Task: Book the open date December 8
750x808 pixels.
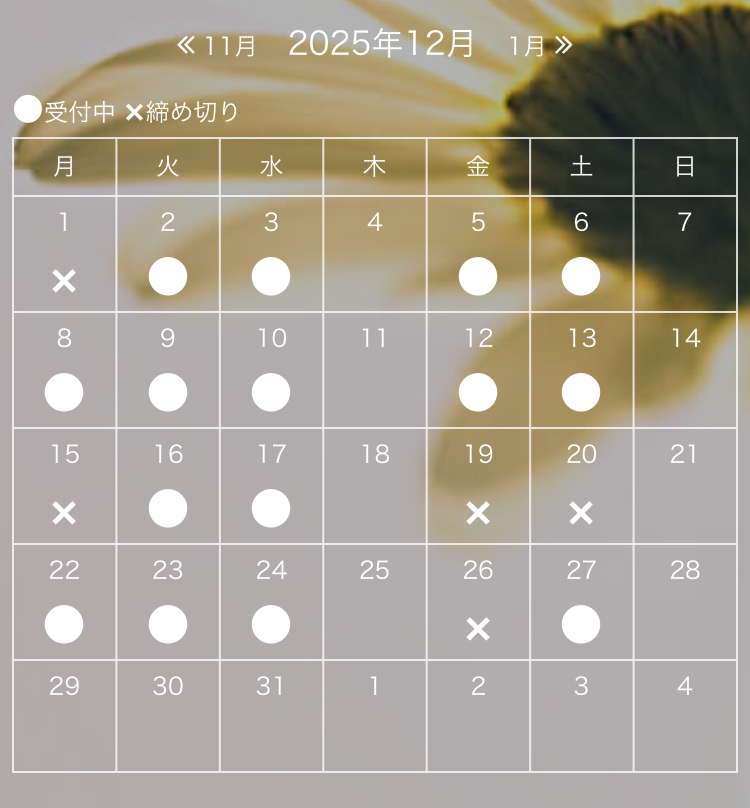Action: pyautogui.click(x=64, y=393)
